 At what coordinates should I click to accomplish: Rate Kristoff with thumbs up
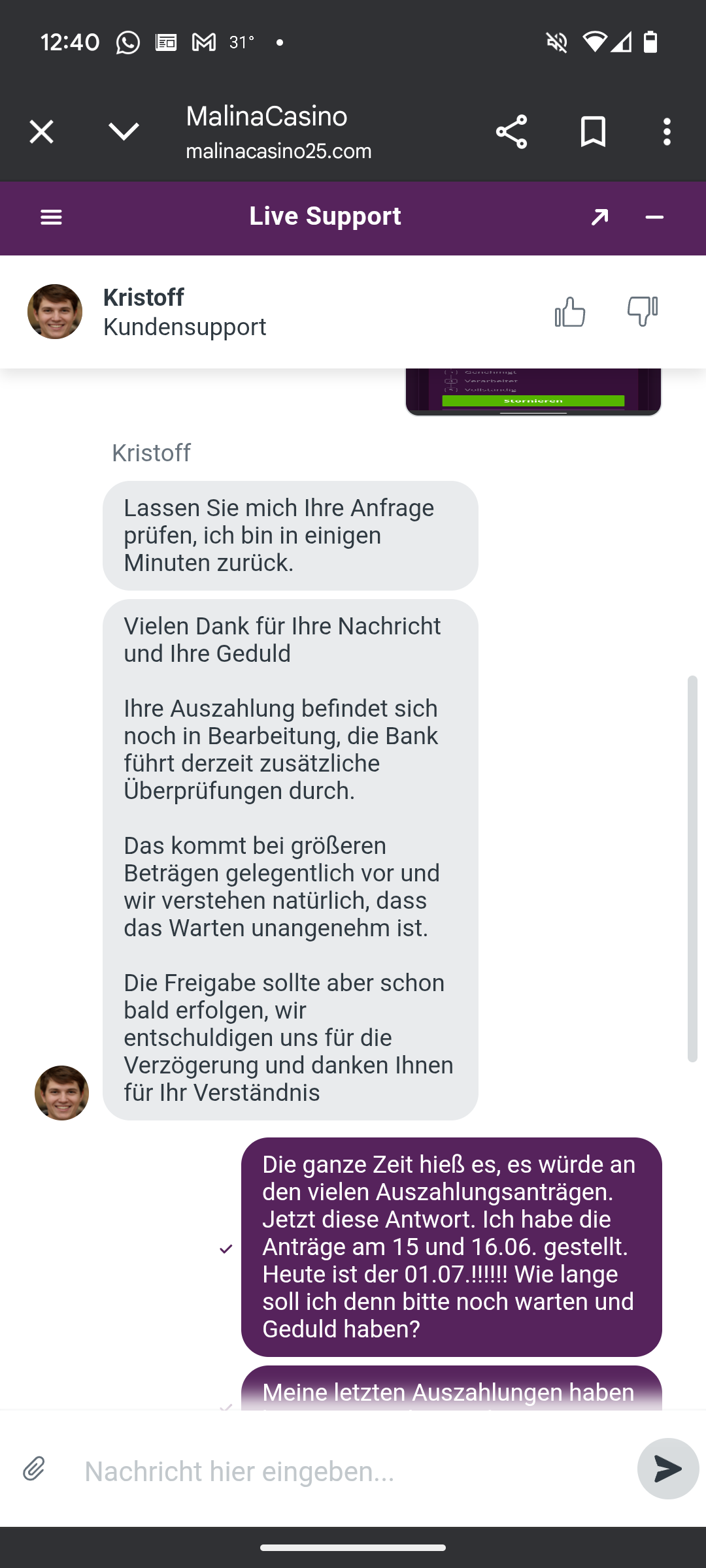pos(569,312)
